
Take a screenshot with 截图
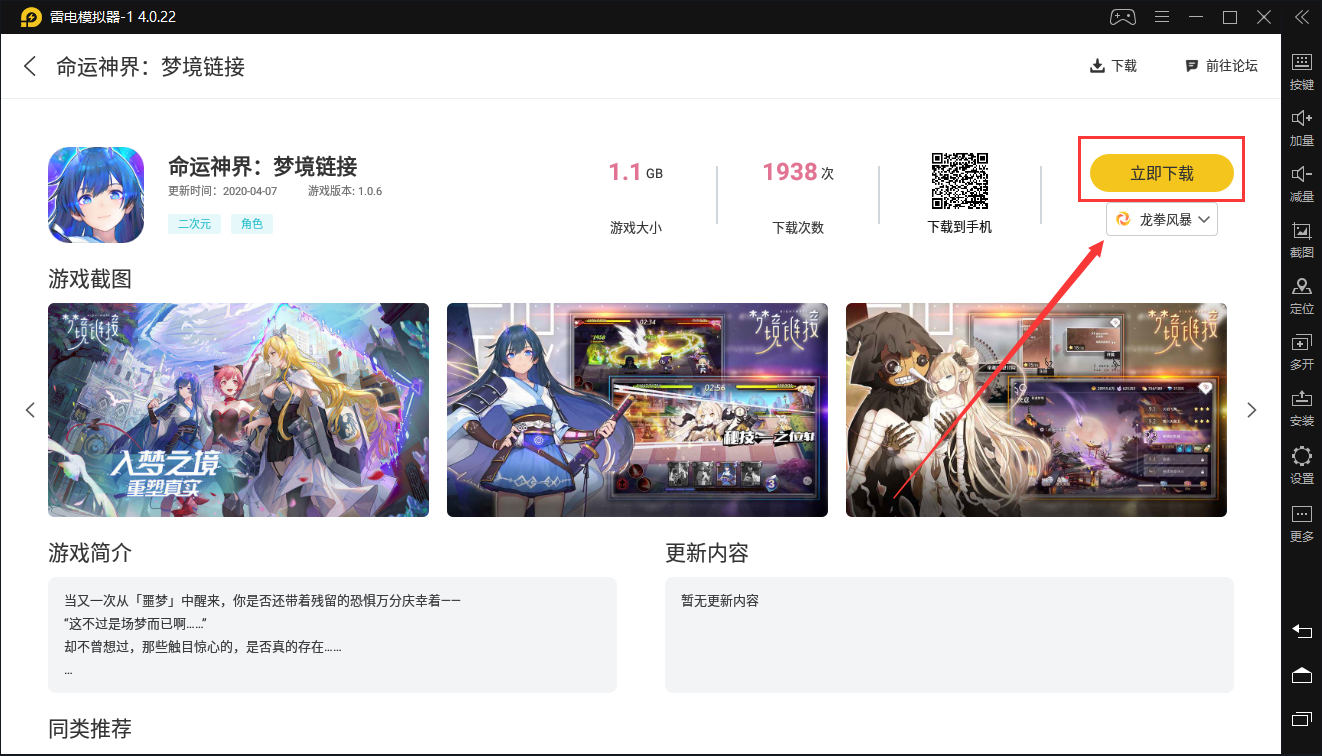(x=1301, y=239)
